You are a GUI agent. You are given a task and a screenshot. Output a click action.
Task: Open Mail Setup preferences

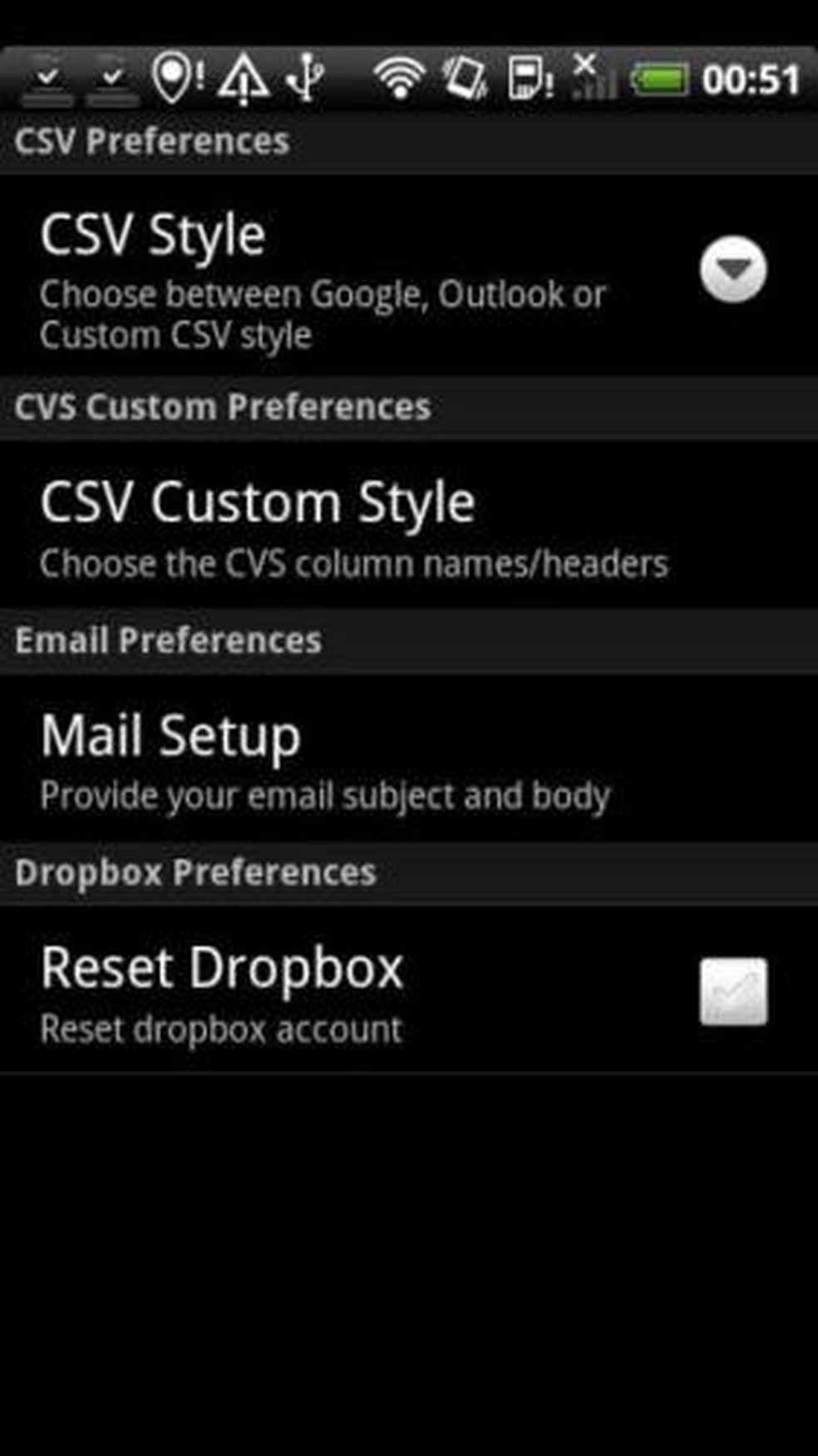[x=324, y=758]
